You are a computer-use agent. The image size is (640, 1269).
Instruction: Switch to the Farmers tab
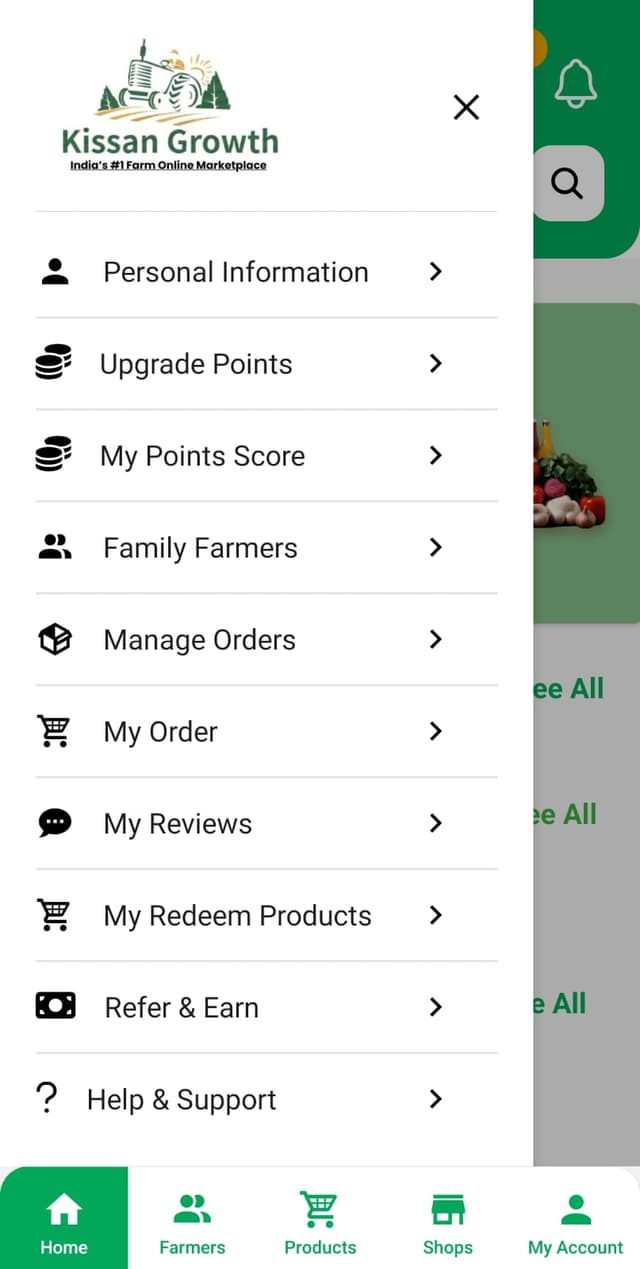click(x=192, y=1218)
